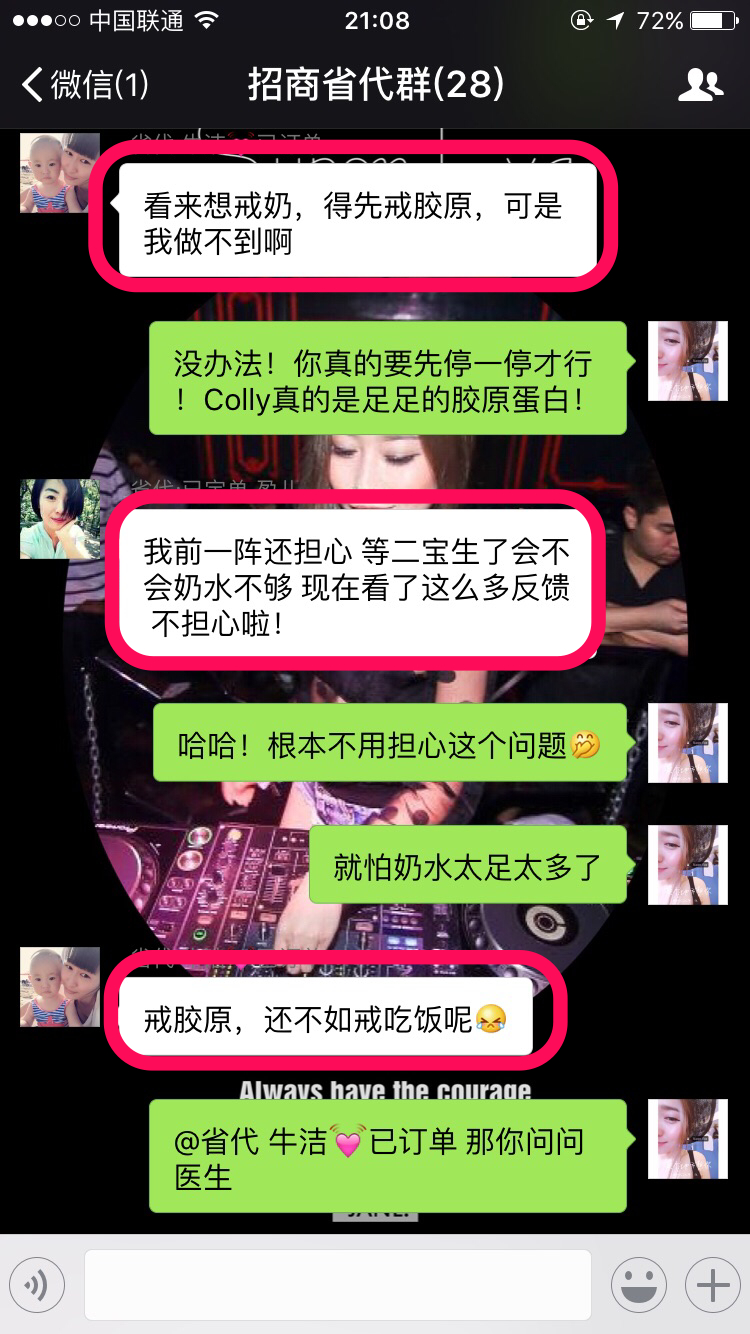This screenshot has width=750, height=1334.
Task: Open own avatar beside 就怕奶水太足太多了
Action: (x=687, y=865)
